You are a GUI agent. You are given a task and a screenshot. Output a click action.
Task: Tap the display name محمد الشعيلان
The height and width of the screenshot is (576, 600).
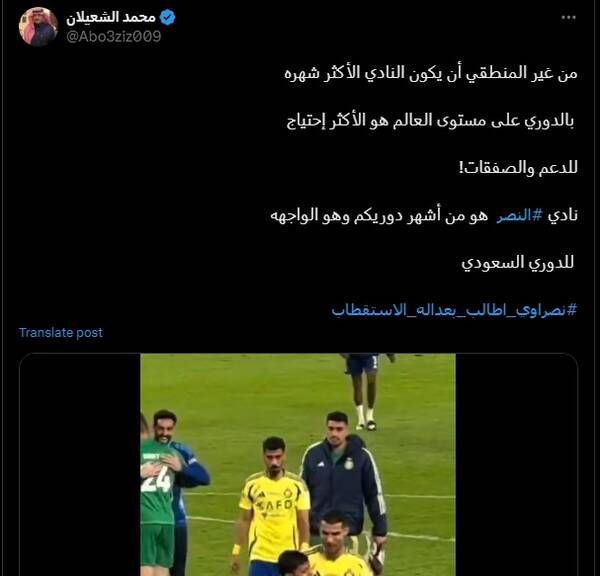[x=112, y=17]
